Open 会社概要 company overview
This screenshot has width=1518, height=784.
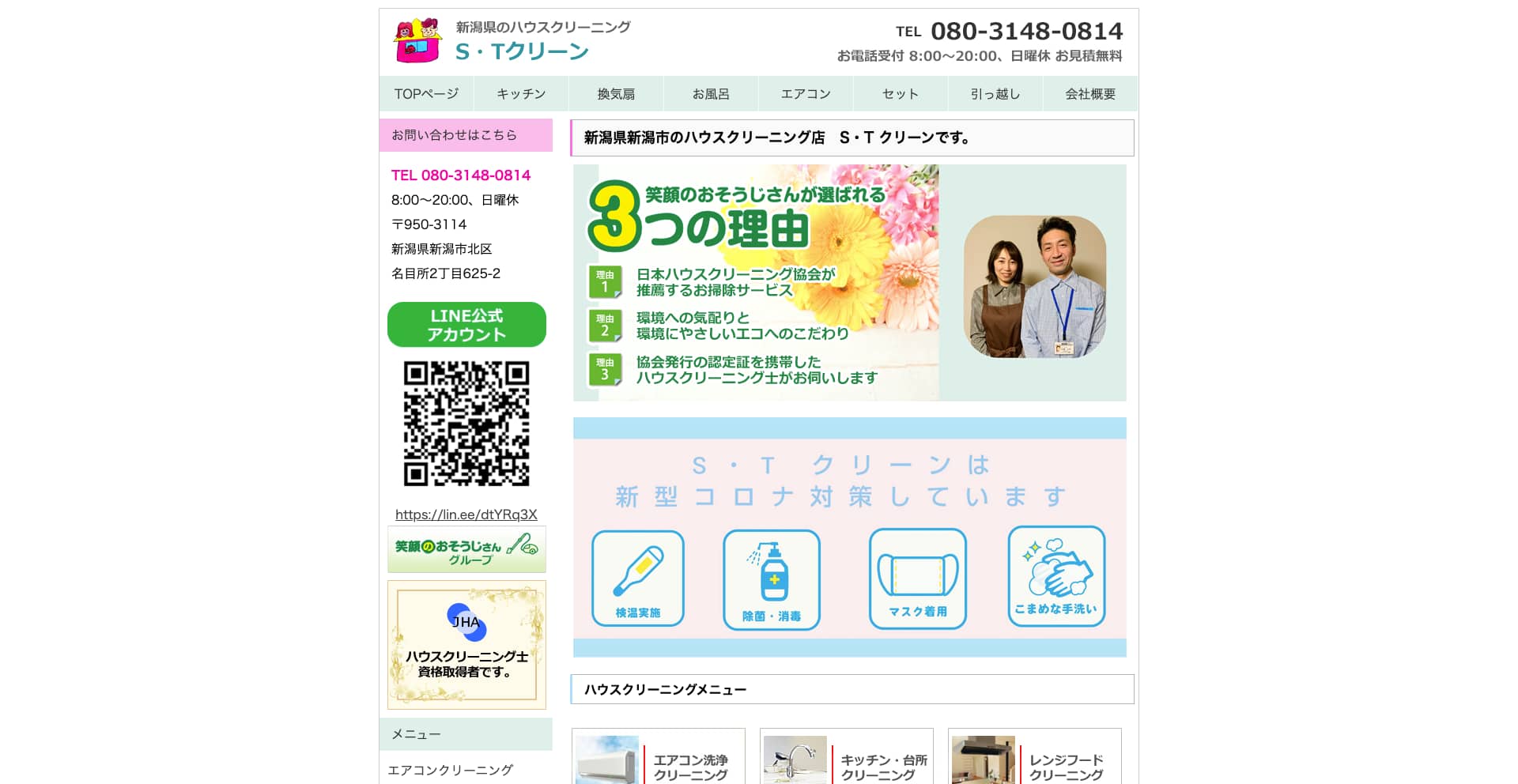coord(1090,94)
